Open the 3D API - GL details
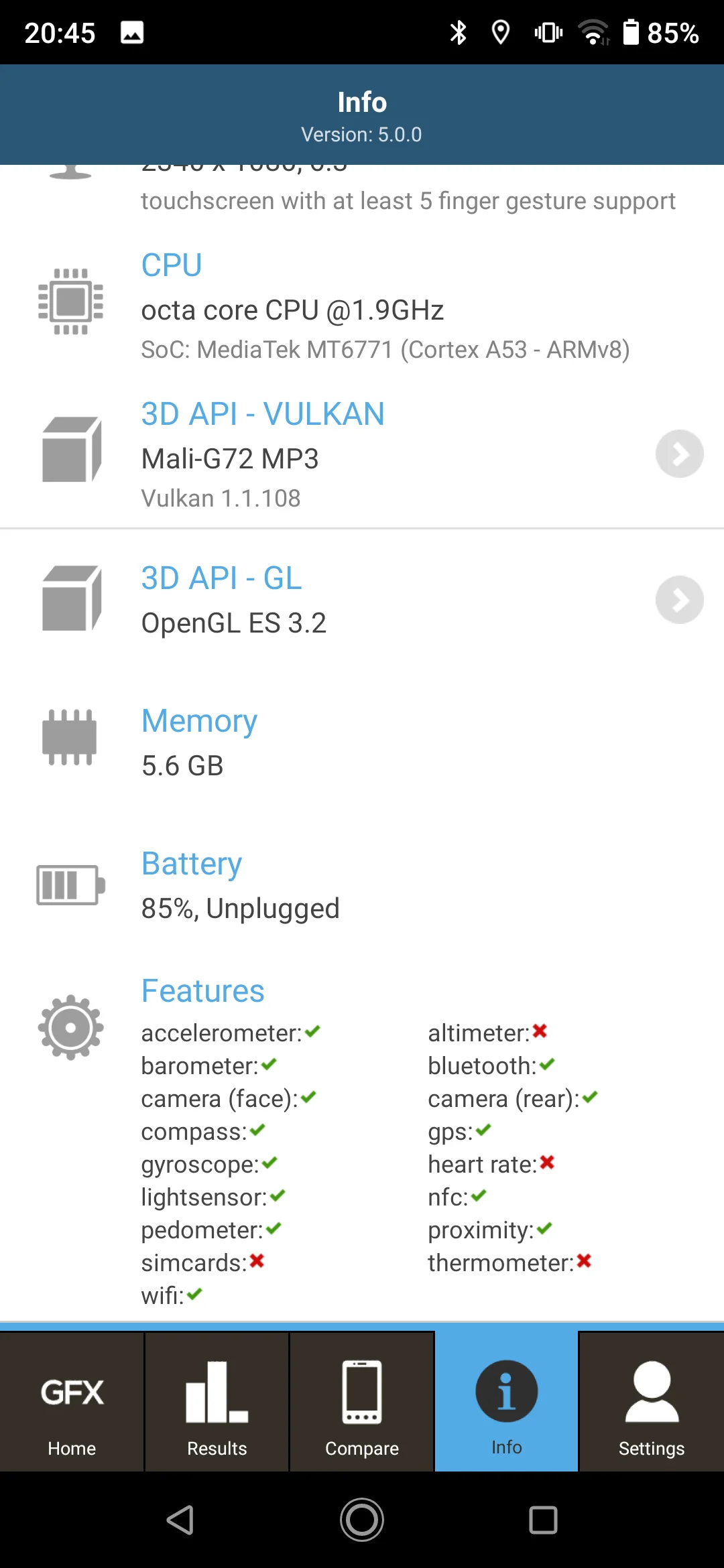Image resolution: width=724 pixels, height=1568 pixels. click(x=679, y=600)
